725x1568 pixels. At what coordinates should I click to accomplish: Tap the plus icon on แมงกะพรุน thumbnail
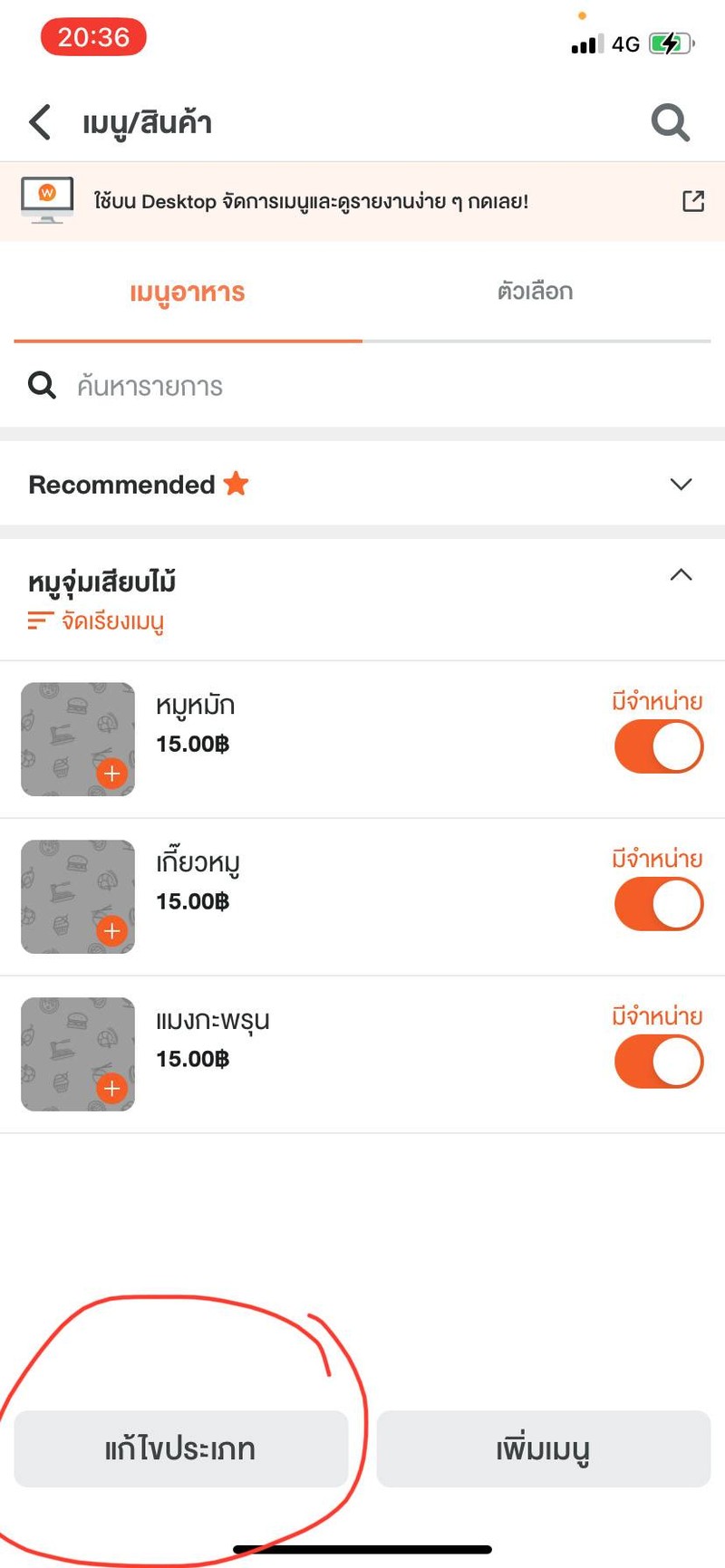[112, 1088]
